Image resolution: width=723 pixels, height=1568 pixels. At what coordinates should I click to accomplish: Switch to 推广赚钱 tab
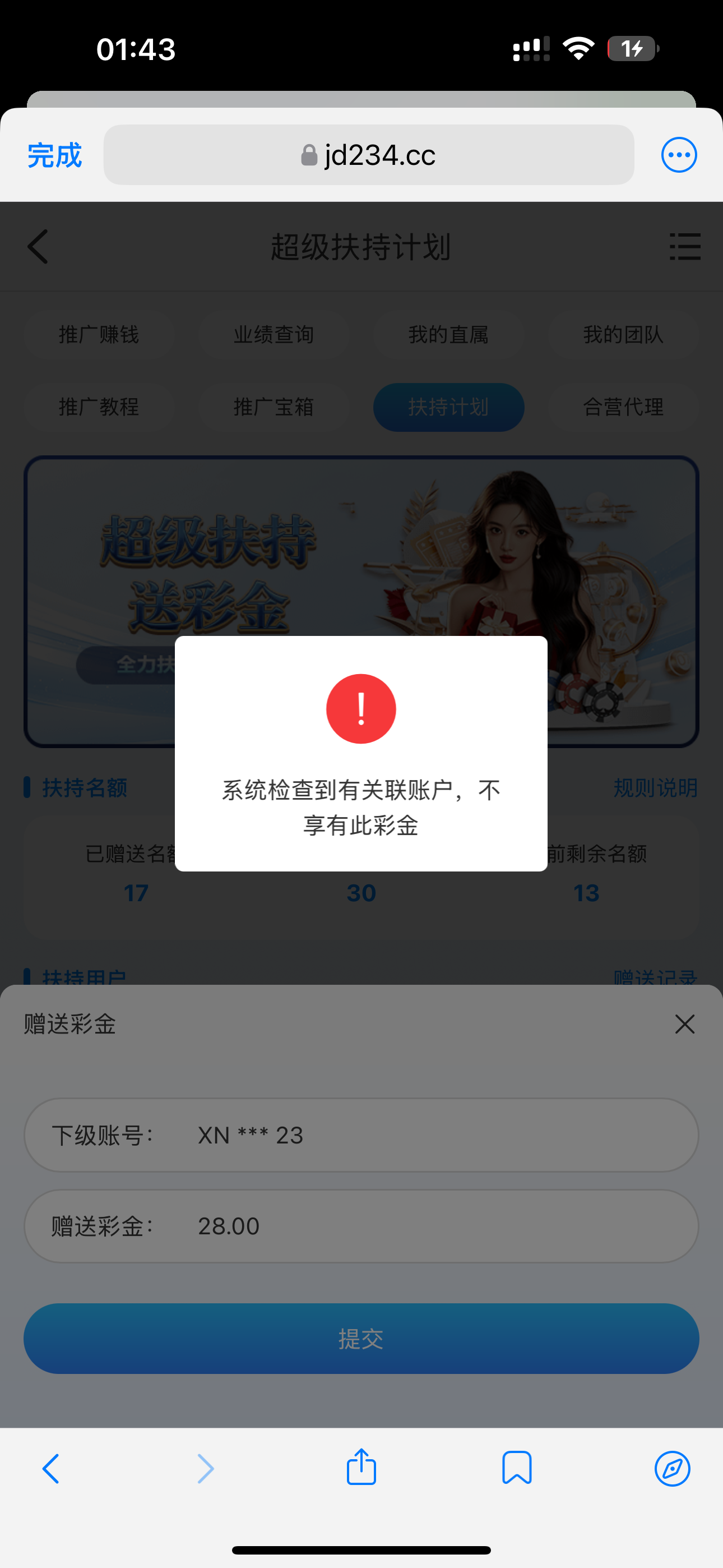pos(99,335)
